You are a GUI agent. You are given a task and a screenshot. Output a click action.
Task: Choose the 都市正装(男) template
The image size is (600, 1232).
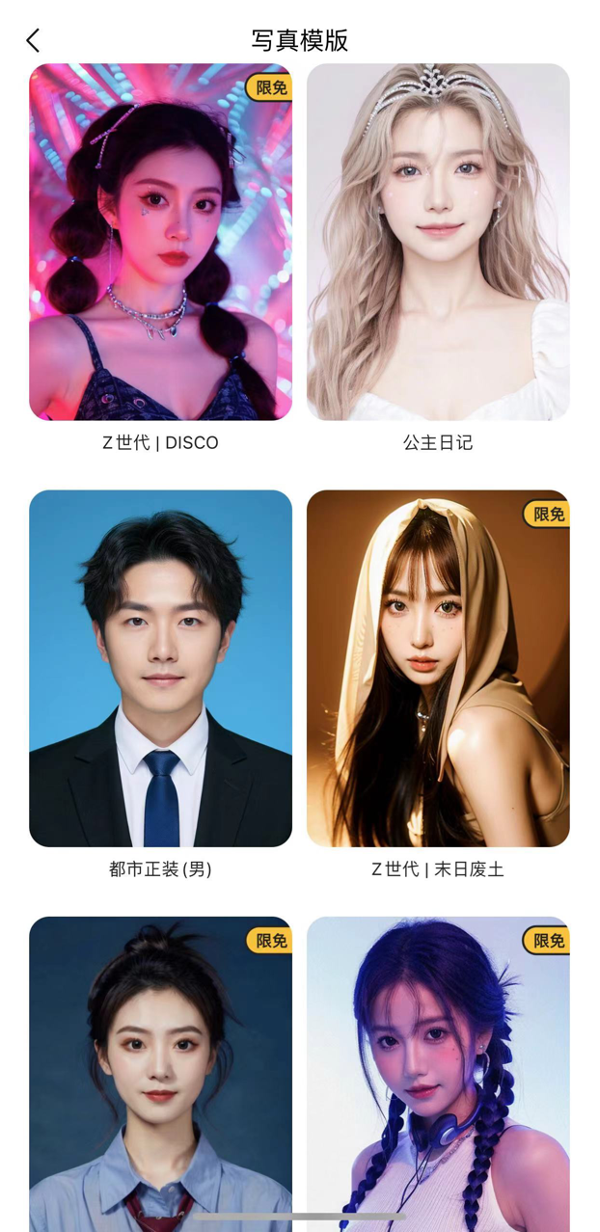(x=160, y=668)
